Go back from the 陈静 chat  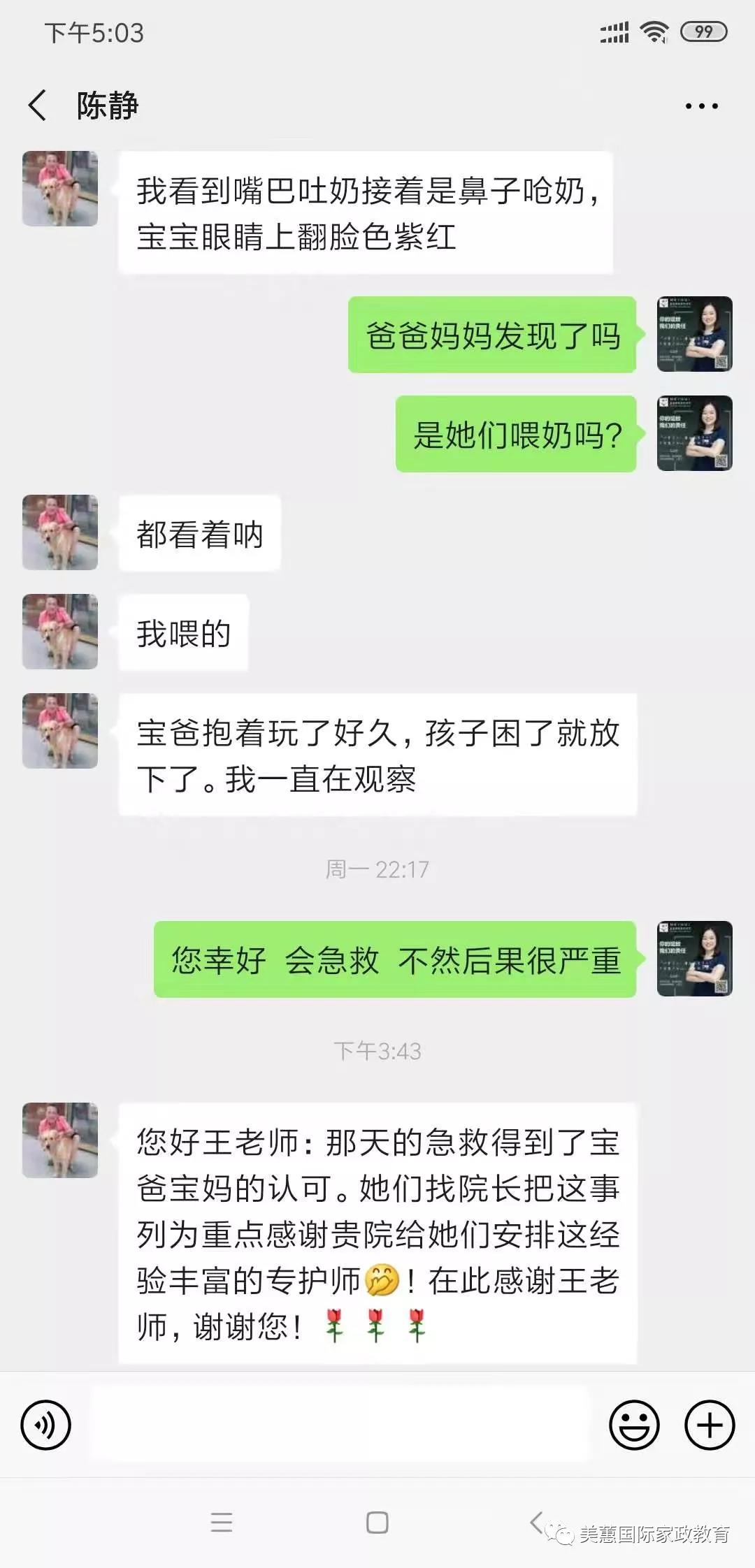click(38, 106)
